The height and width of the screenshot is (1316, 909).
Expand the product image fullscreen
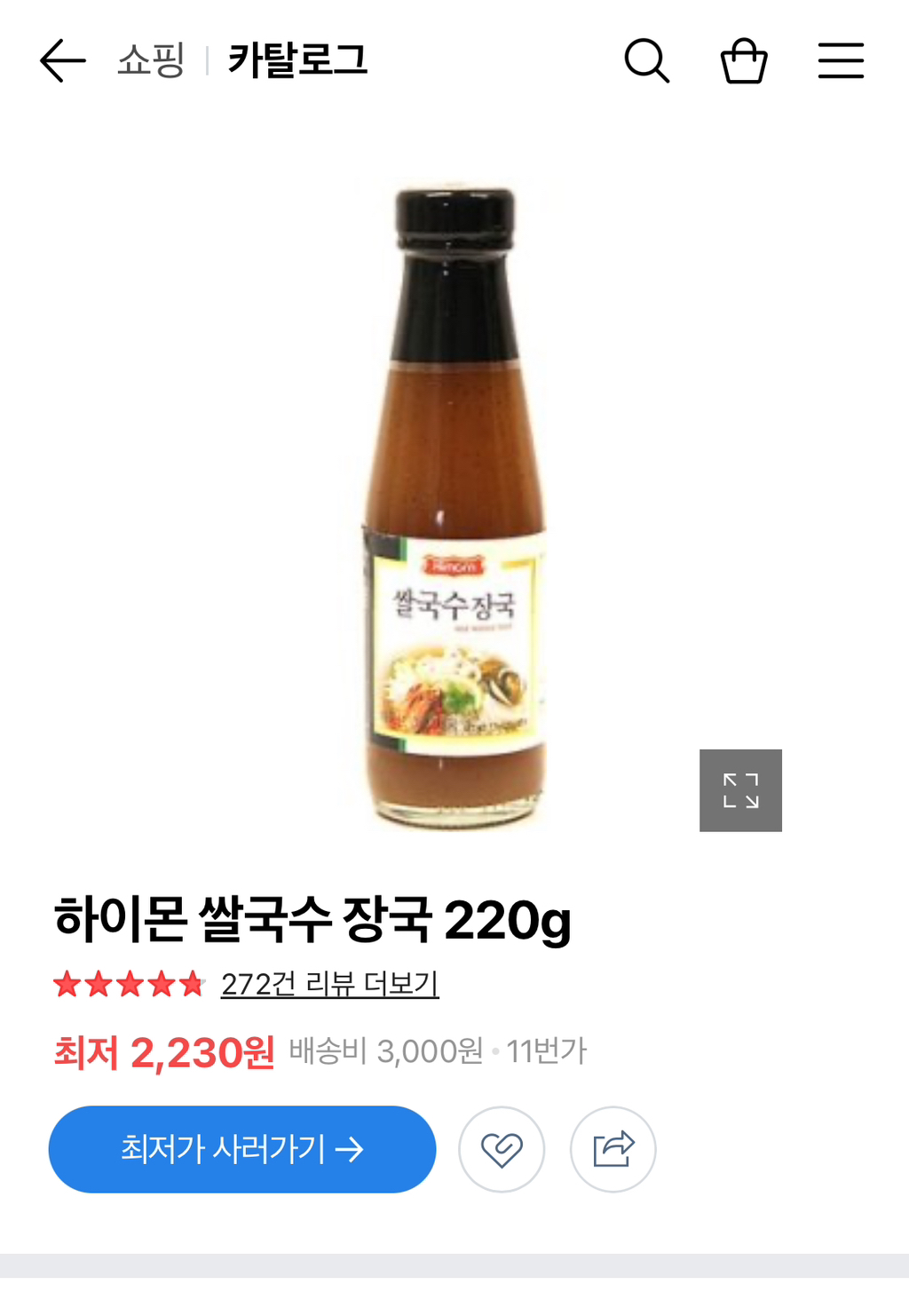(740, 790)
